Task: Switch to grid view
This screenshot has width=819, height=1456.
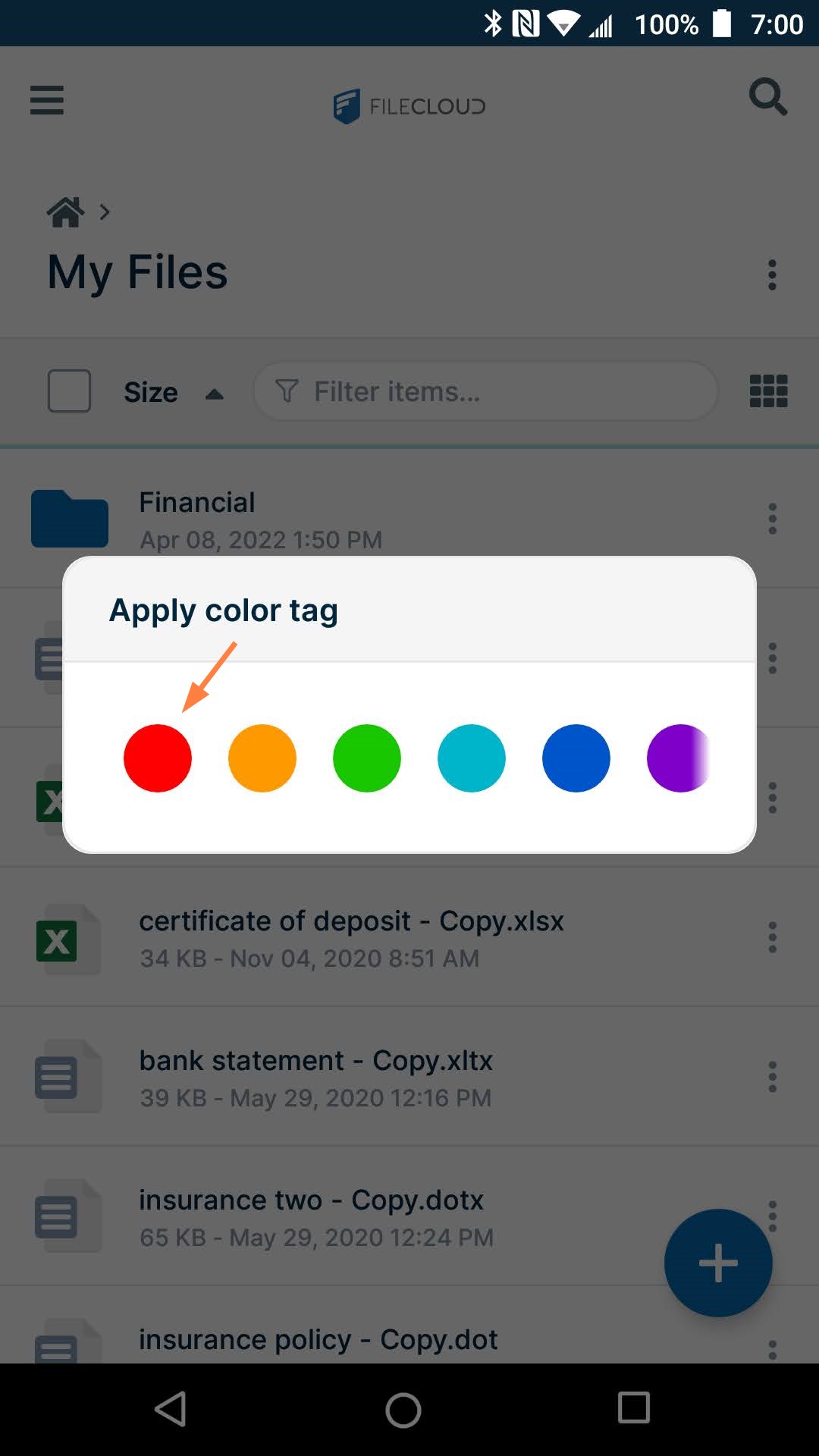Action: click(x=769, y=391)
